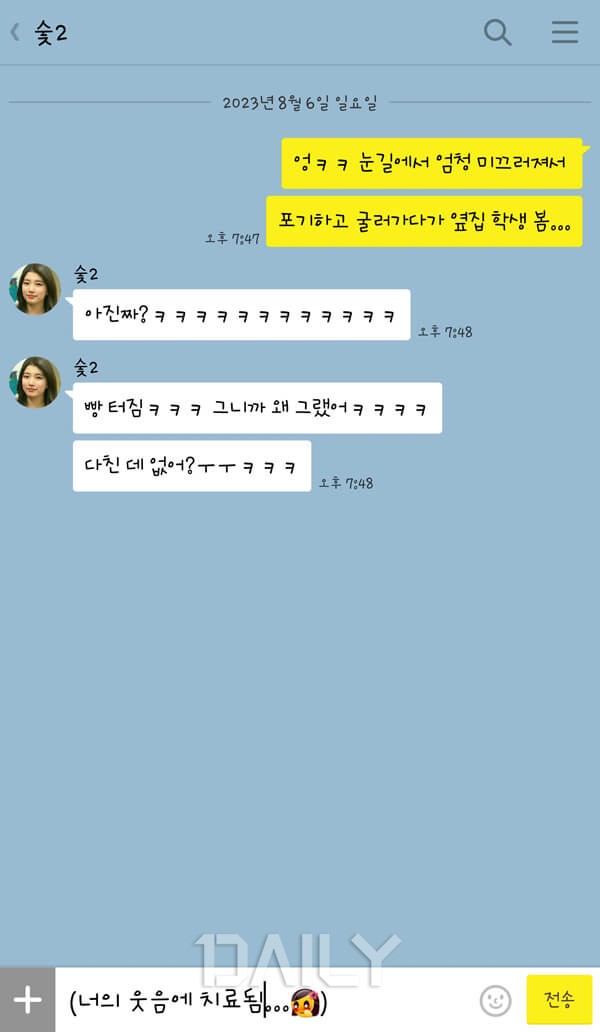Search within this conversation
Screen dimensions: 600x1032
[497, 32]
